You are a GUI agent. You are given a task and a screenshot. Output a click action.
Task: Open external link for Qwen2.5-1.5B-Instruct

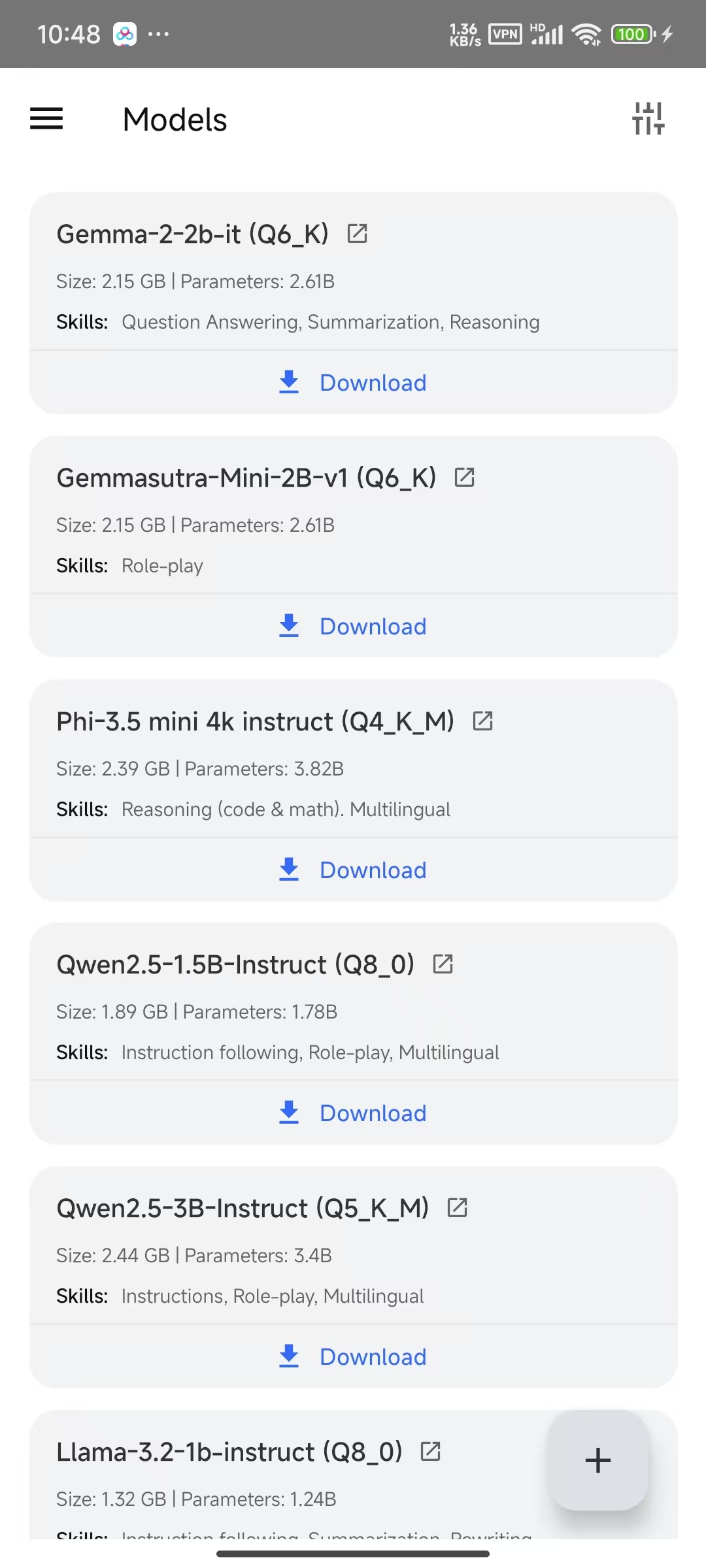click(x=443, y=964)
